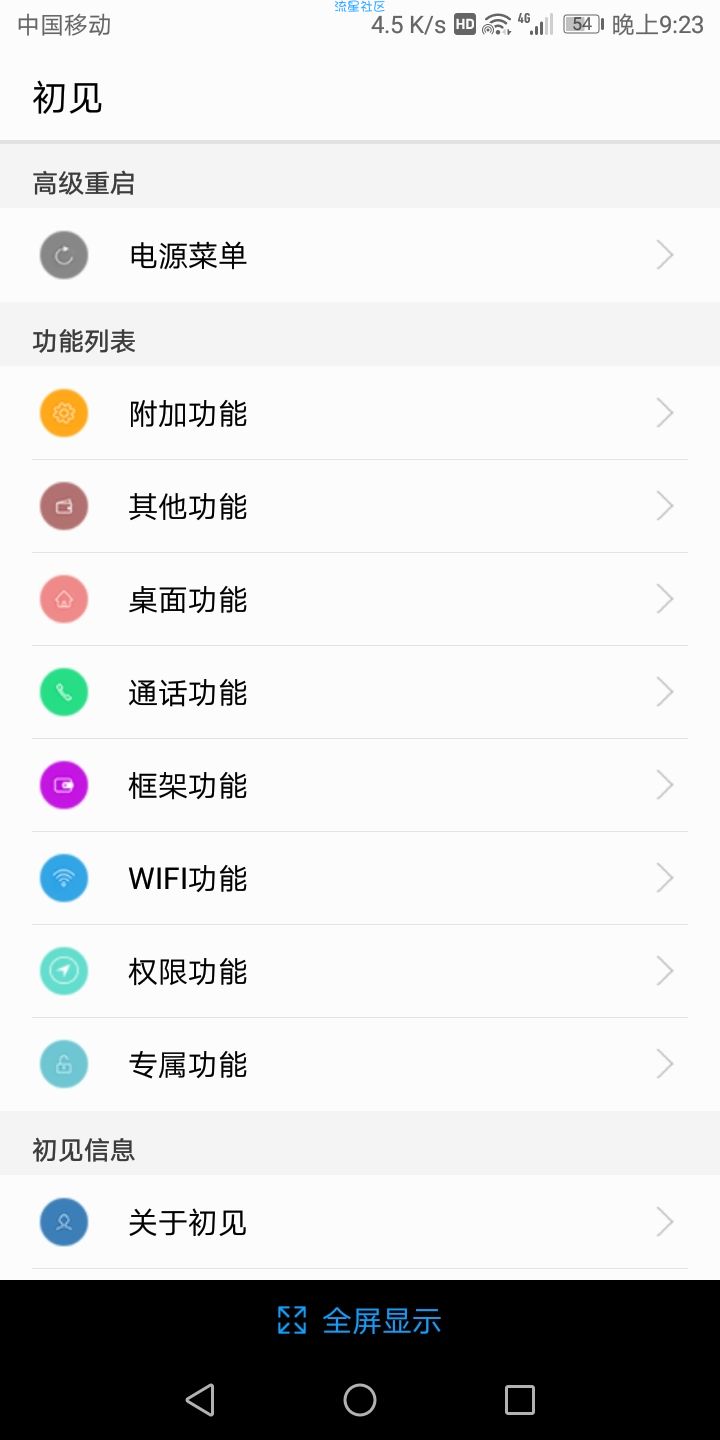Select the 其他功能 row
This screenshot has height=1440, width=720.
coord(360,506)
